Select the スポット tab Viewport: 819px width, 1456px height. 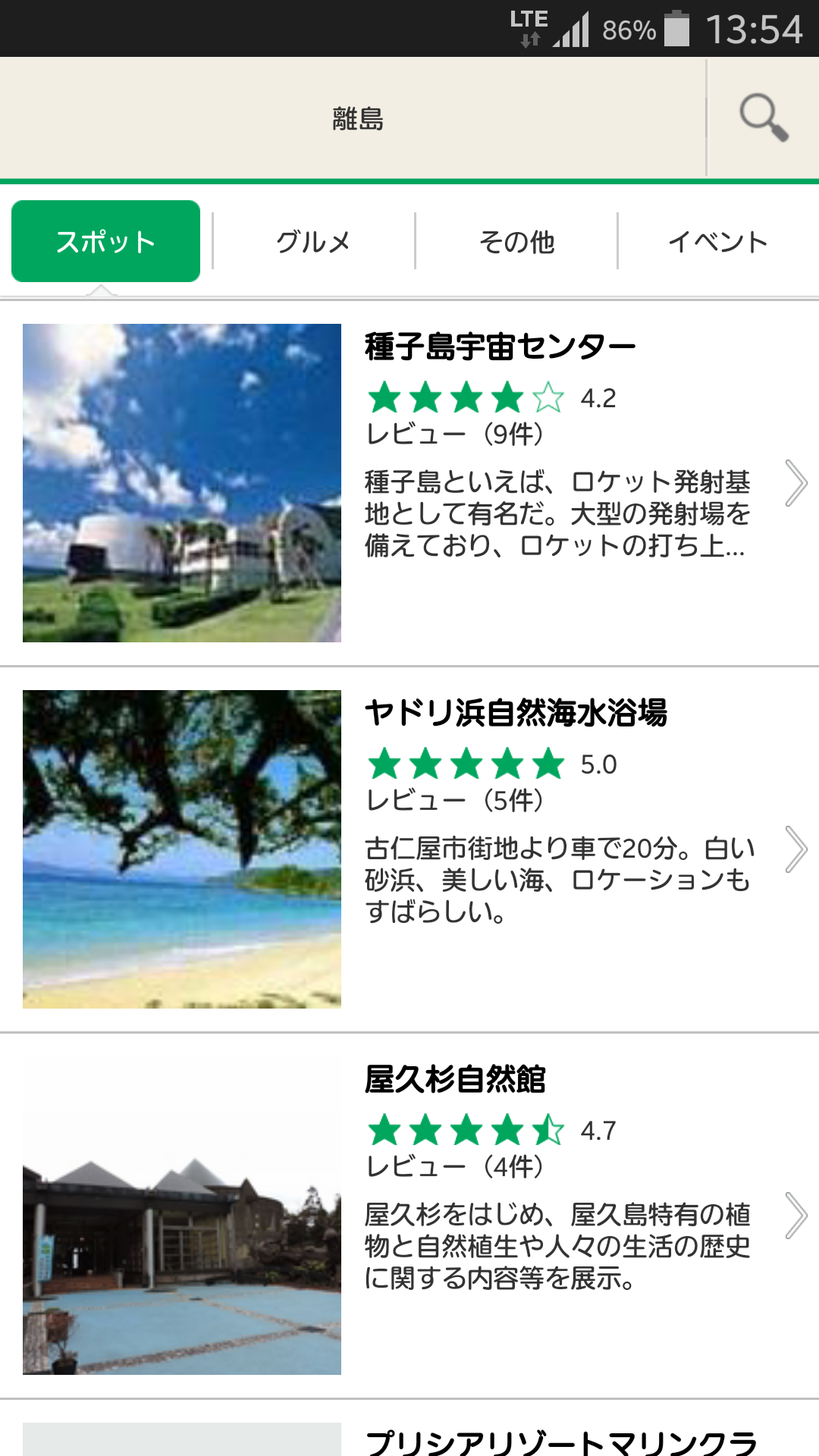coord(106,241)
